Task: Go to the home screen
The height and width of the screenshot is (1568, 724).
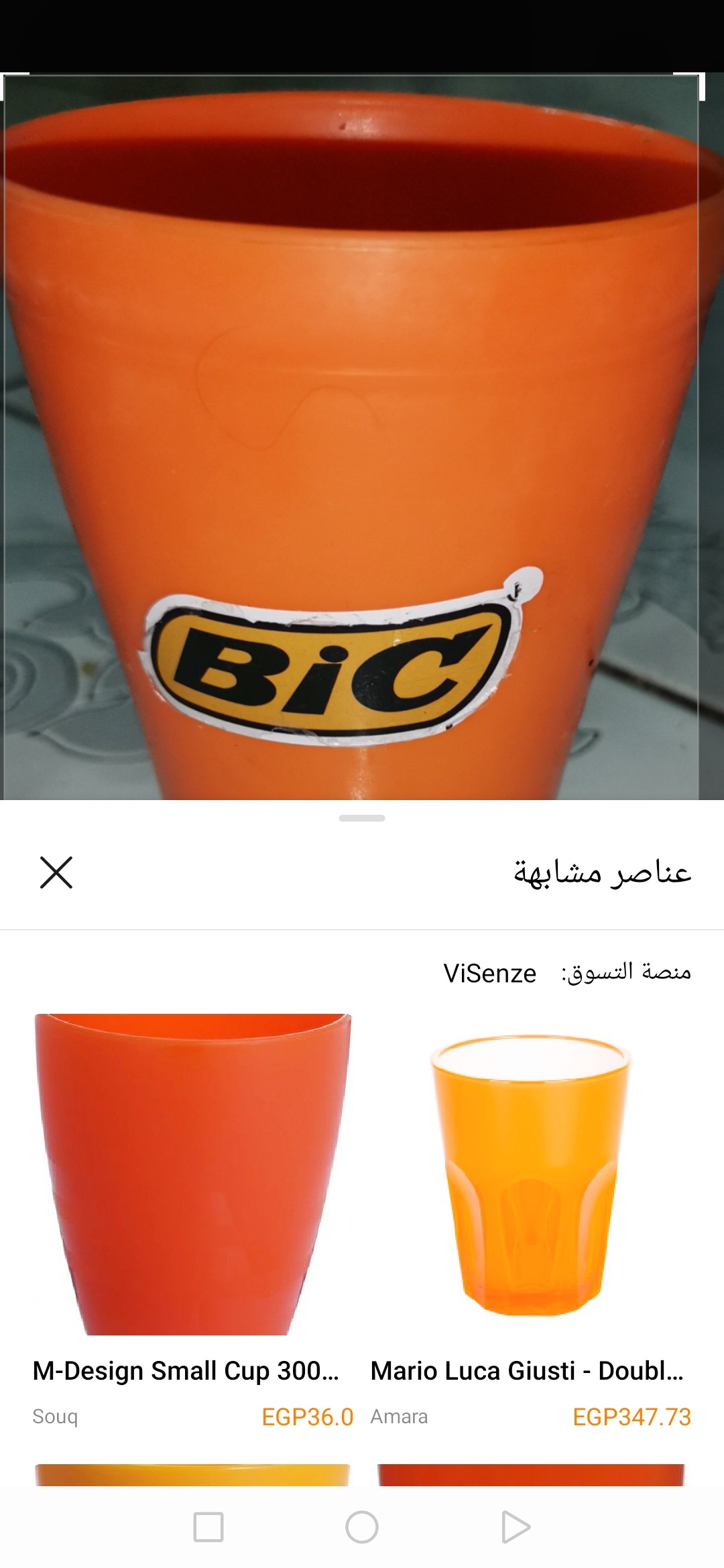Action: click(x=362, y=1527)
